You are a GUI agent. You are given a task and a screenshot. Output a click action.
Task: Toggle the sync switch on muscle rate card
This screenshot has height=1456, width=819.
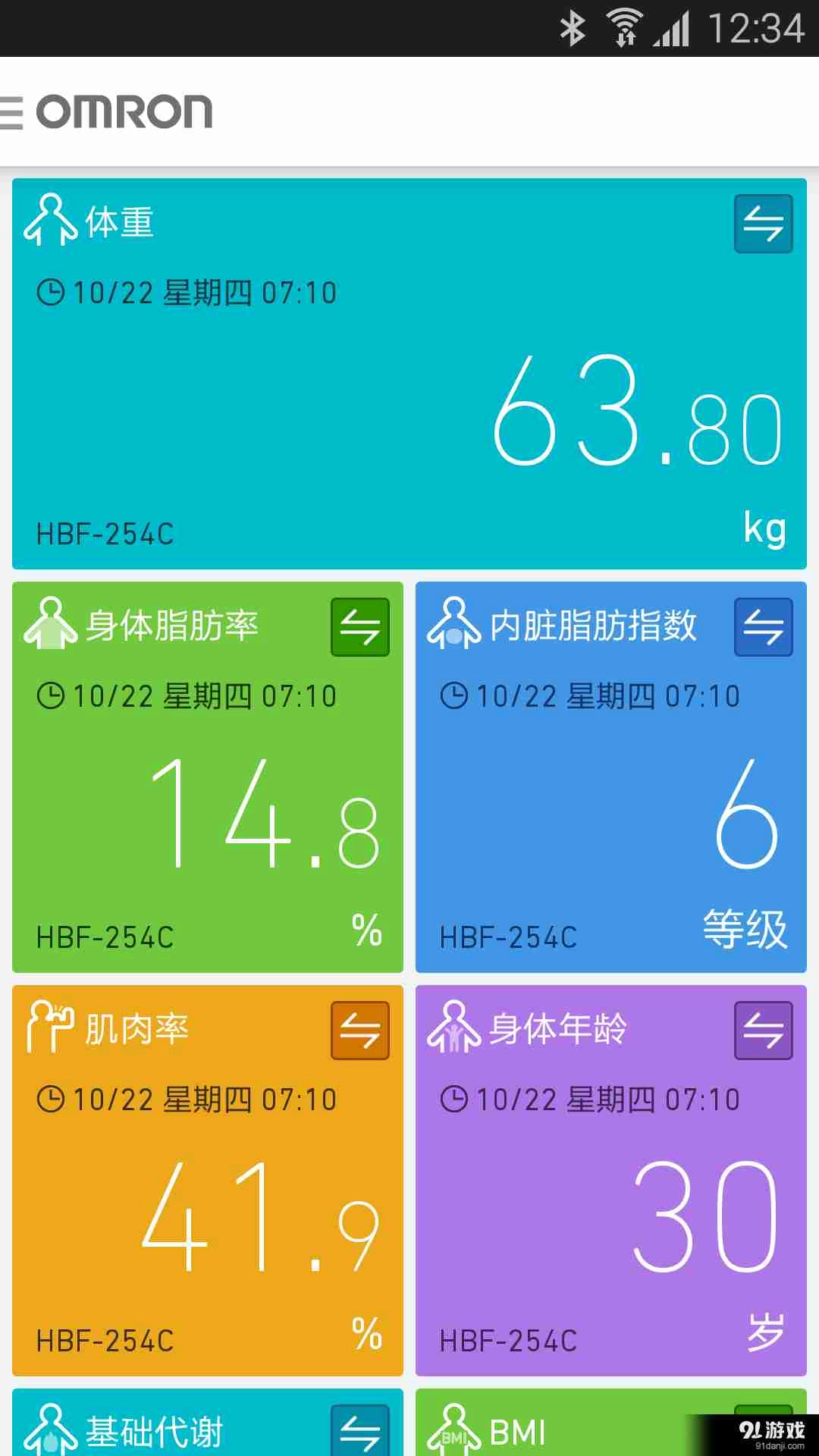(x=359, y=1029)
